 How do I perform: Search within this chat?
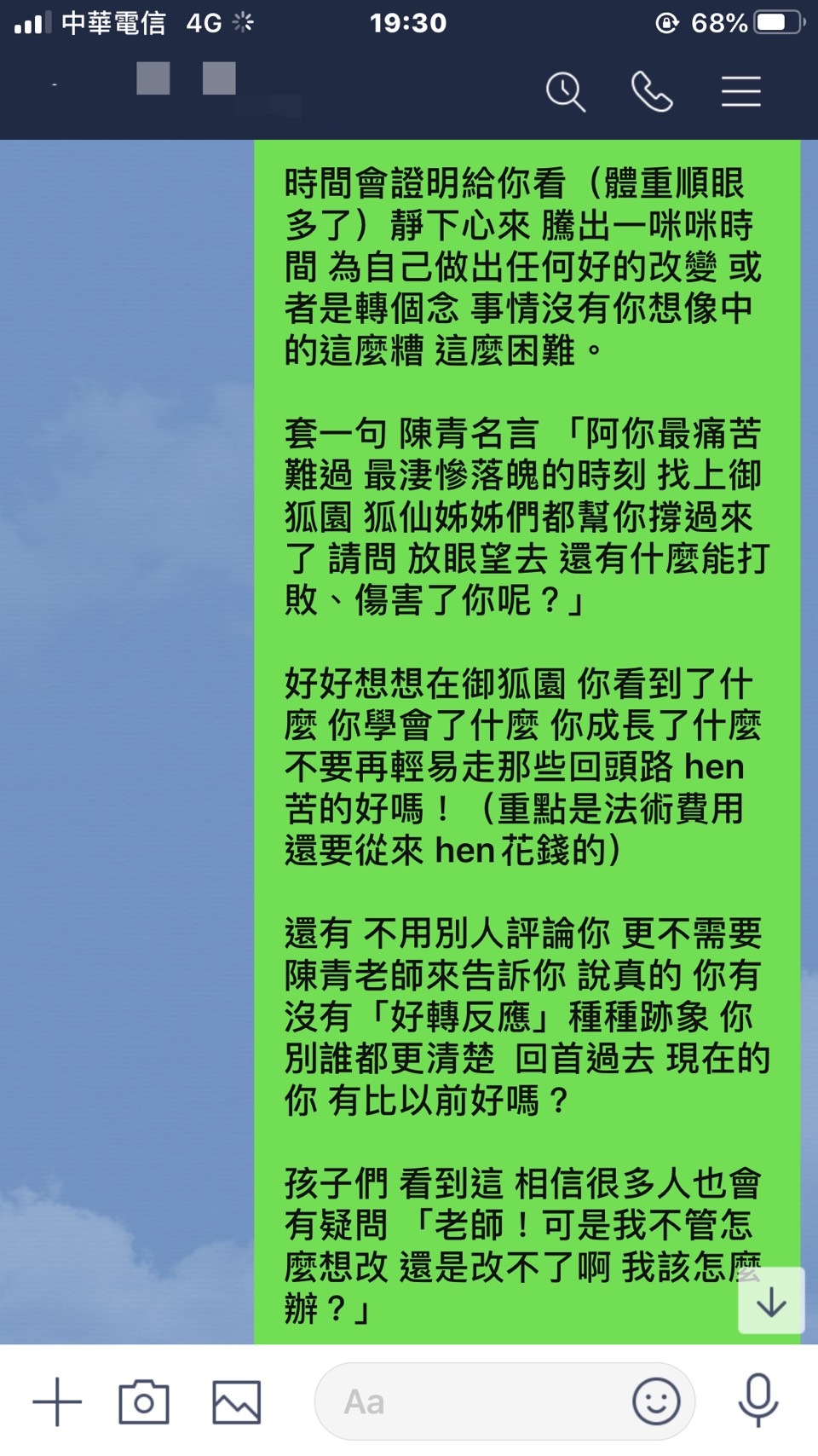tap(566, 91)
